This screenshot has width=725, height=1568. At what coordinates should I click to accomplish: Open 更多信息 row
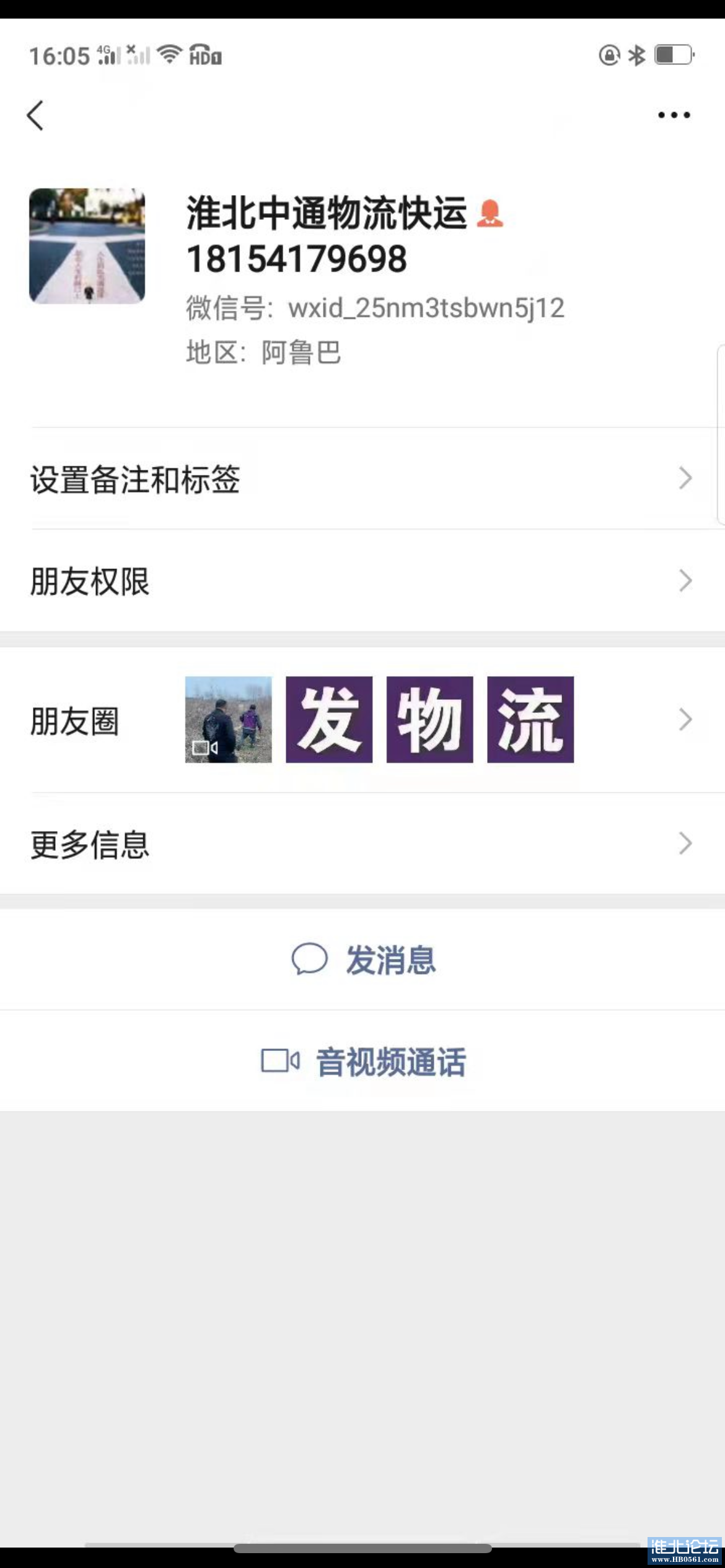[x=362, y=843]
